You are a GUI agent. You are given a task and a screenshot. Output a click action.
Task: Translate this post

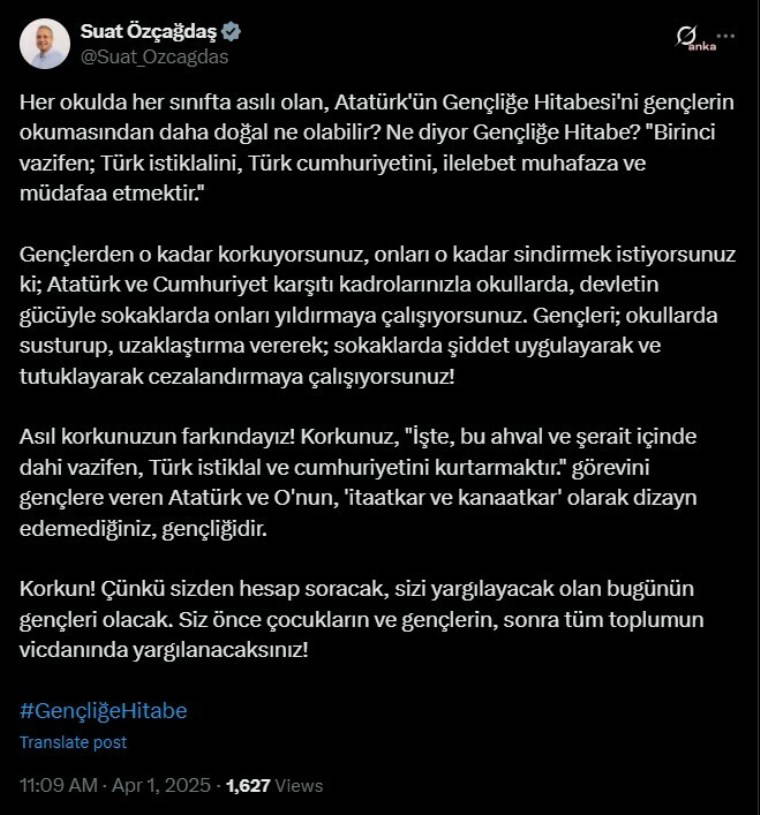[x=73, y=743]
